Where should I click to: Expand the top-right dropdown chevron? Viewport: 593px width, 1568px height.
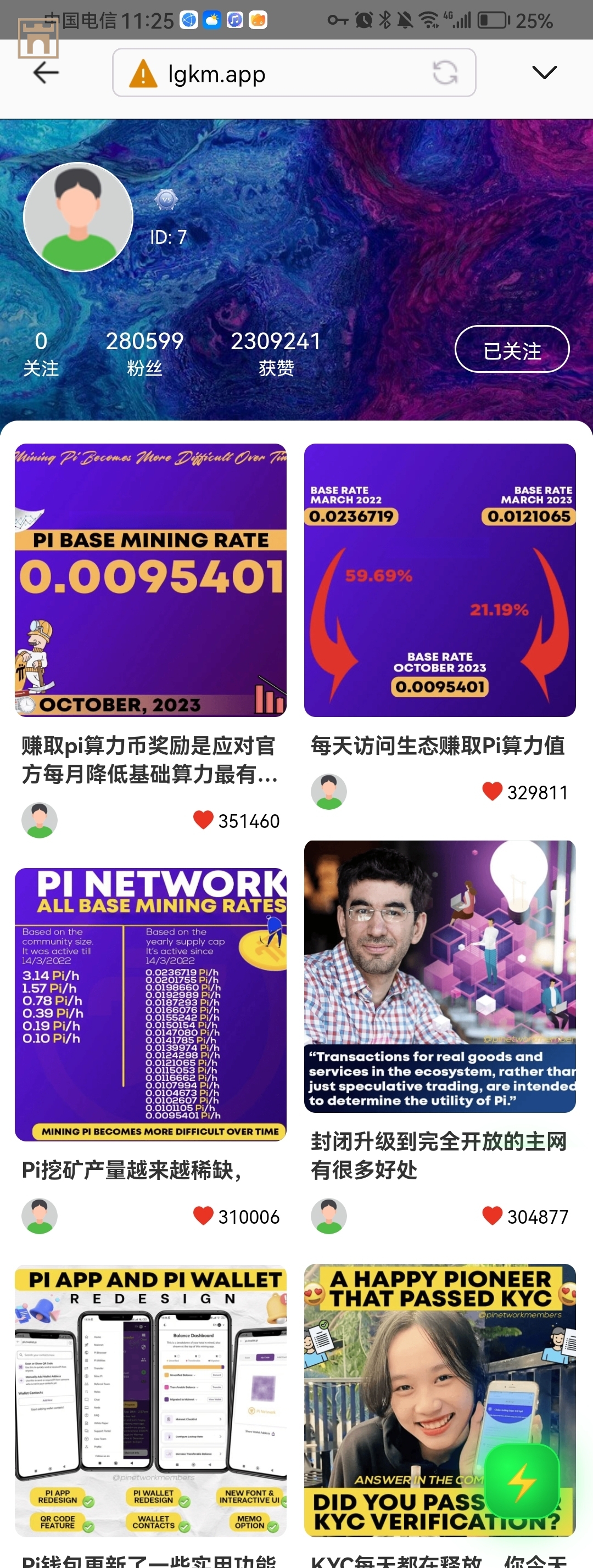click(544, 72)
